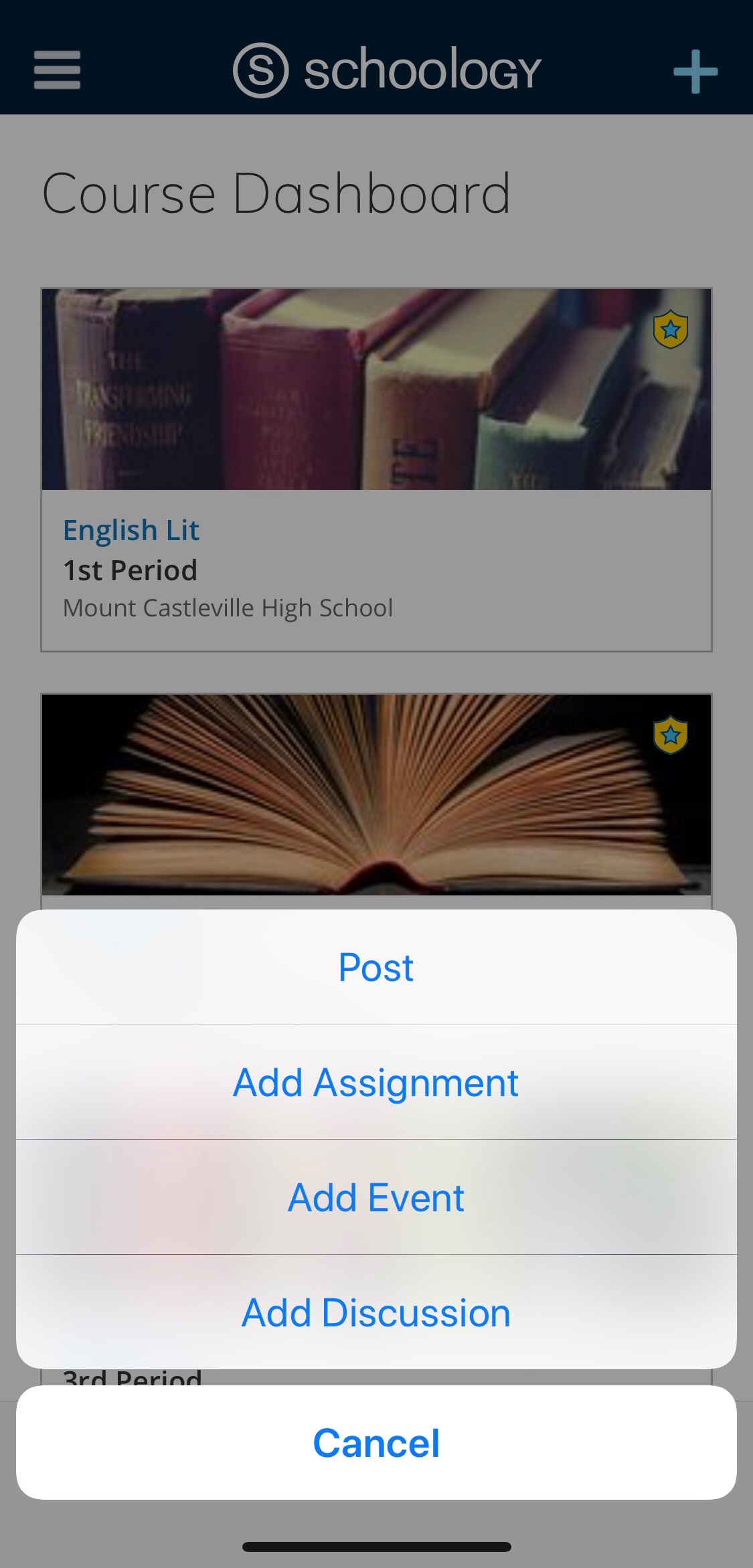Select Add Discussion option
This screenshot has width=753, height=1568.
[376, 1313]
